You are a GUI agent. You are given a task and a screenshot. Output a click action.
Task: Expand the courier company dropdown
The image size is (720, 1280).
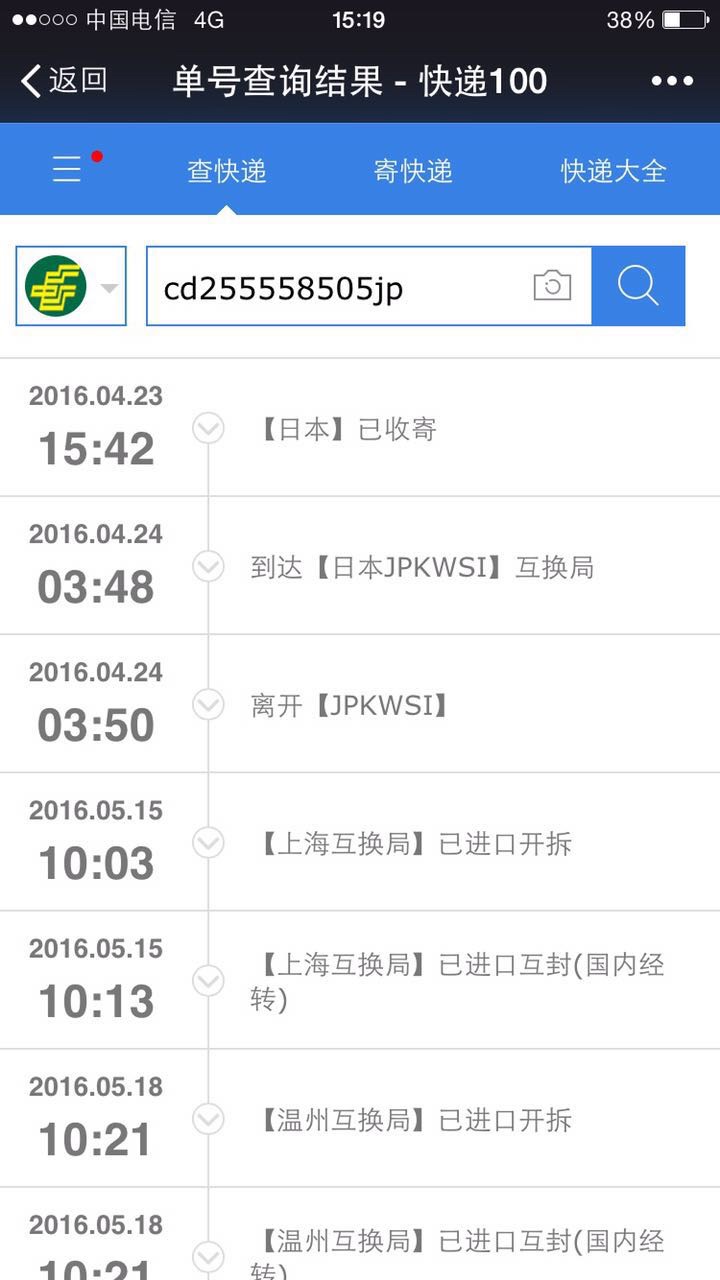click(x=71, y=286)
